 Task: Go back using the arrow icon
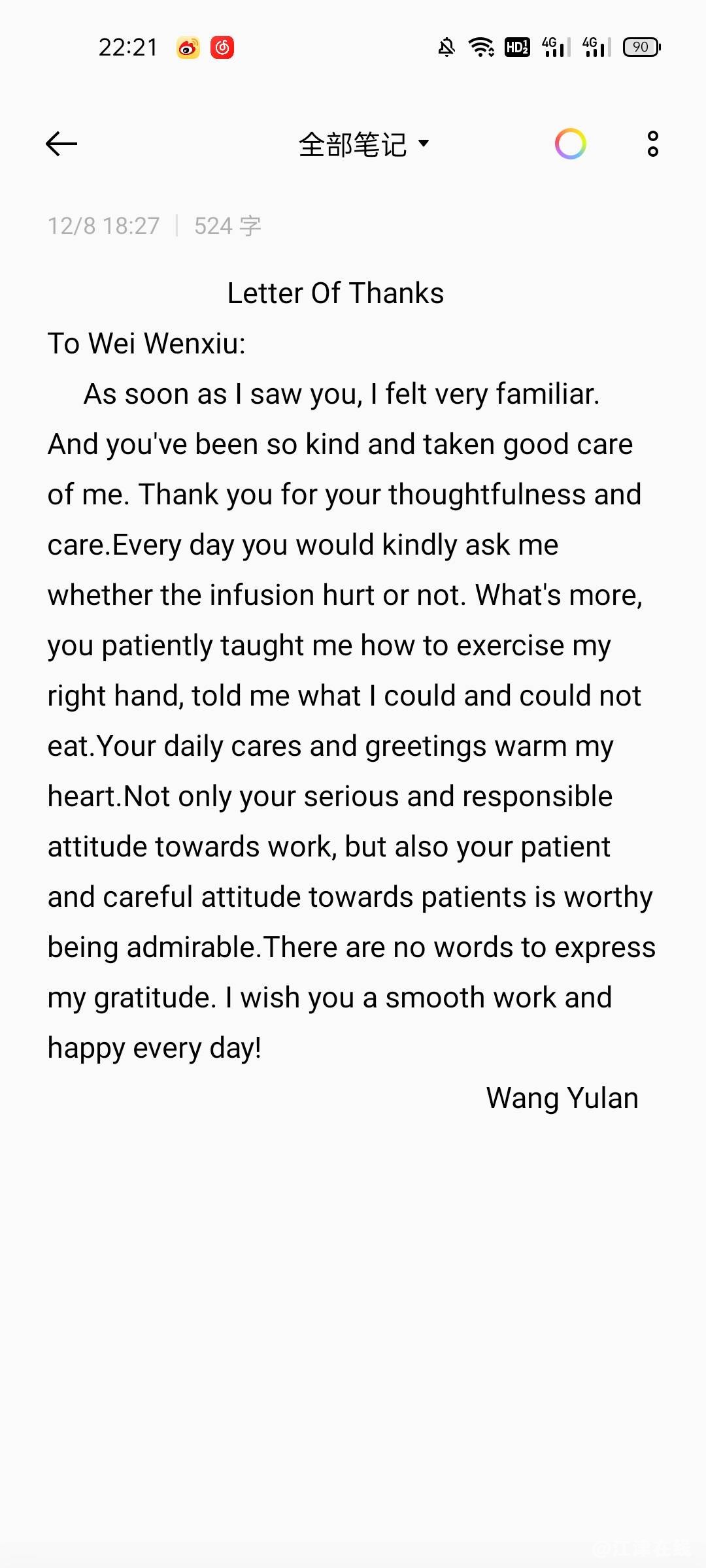pyautogui.click(x=61, y=144)
